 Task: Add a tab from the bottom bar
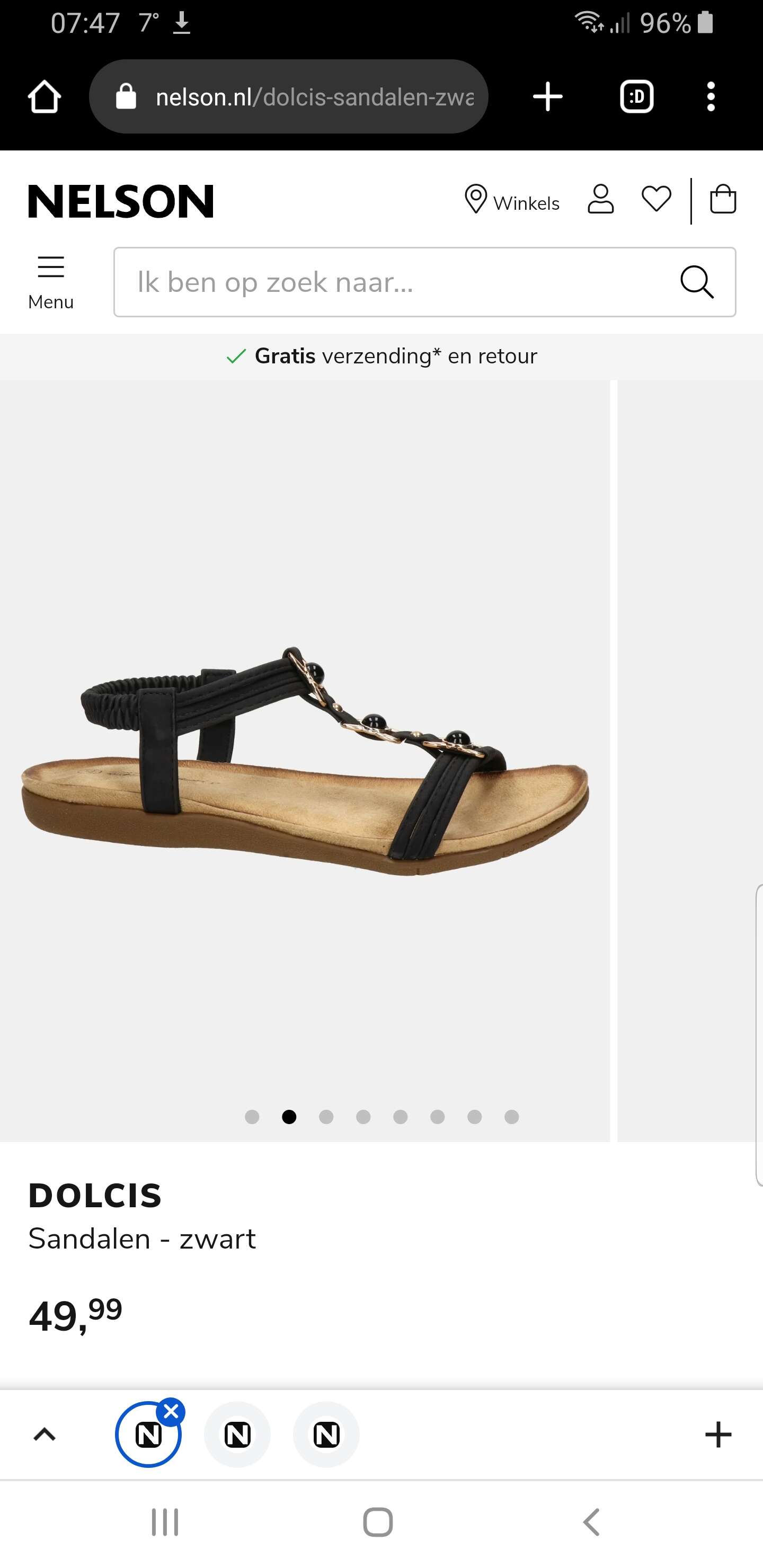click(718, 1435)
